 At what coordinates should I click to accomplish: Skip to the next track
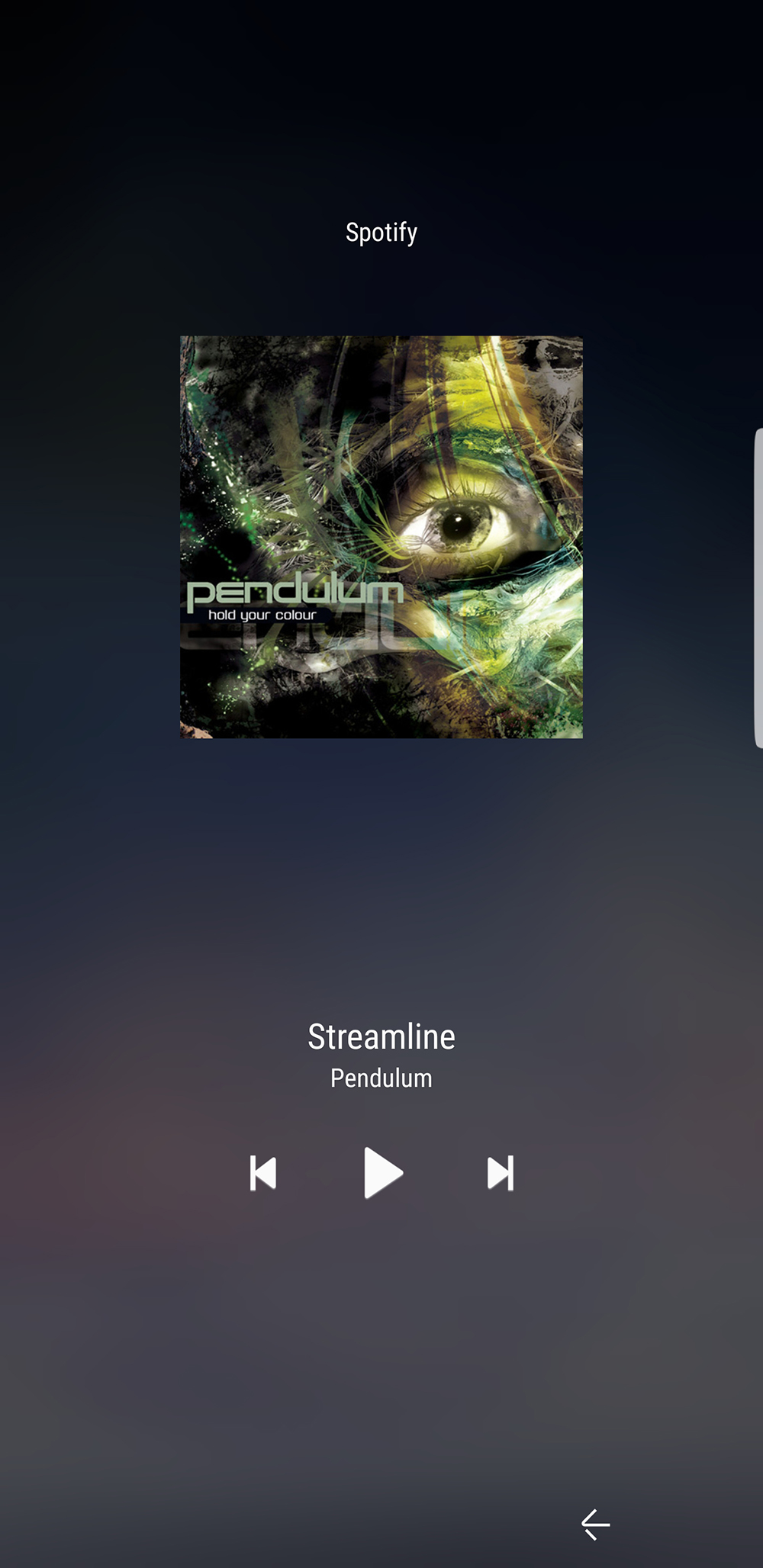pos(501,1173)
